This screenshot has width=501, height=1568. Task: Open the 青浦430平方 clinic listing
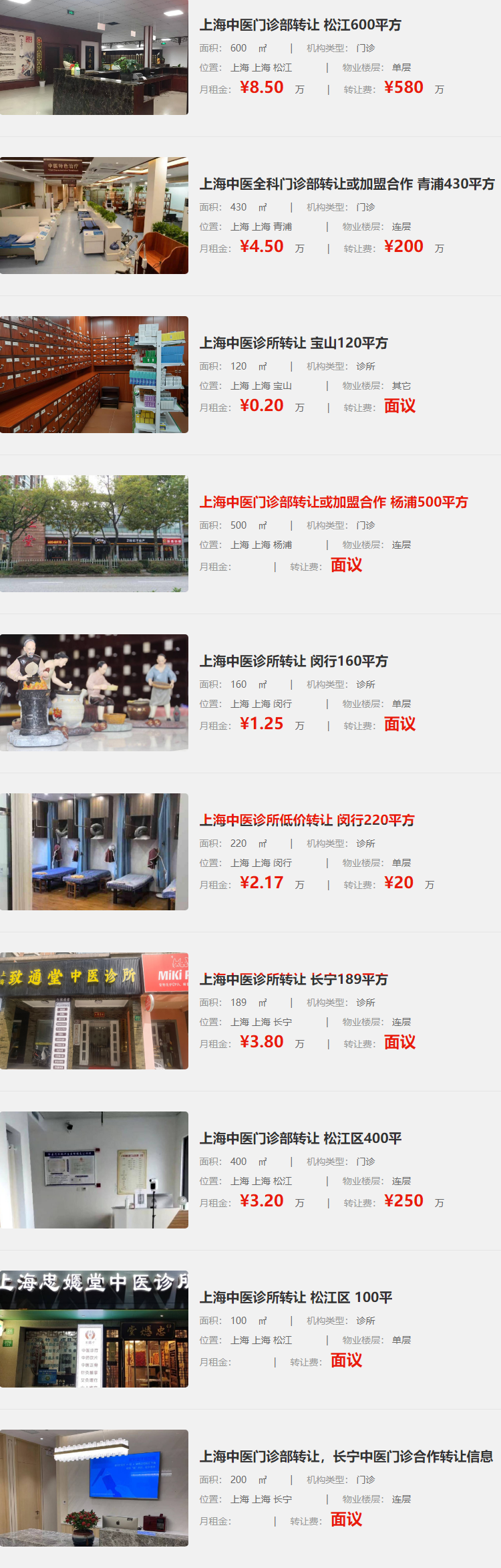click(x=347, y=184)
